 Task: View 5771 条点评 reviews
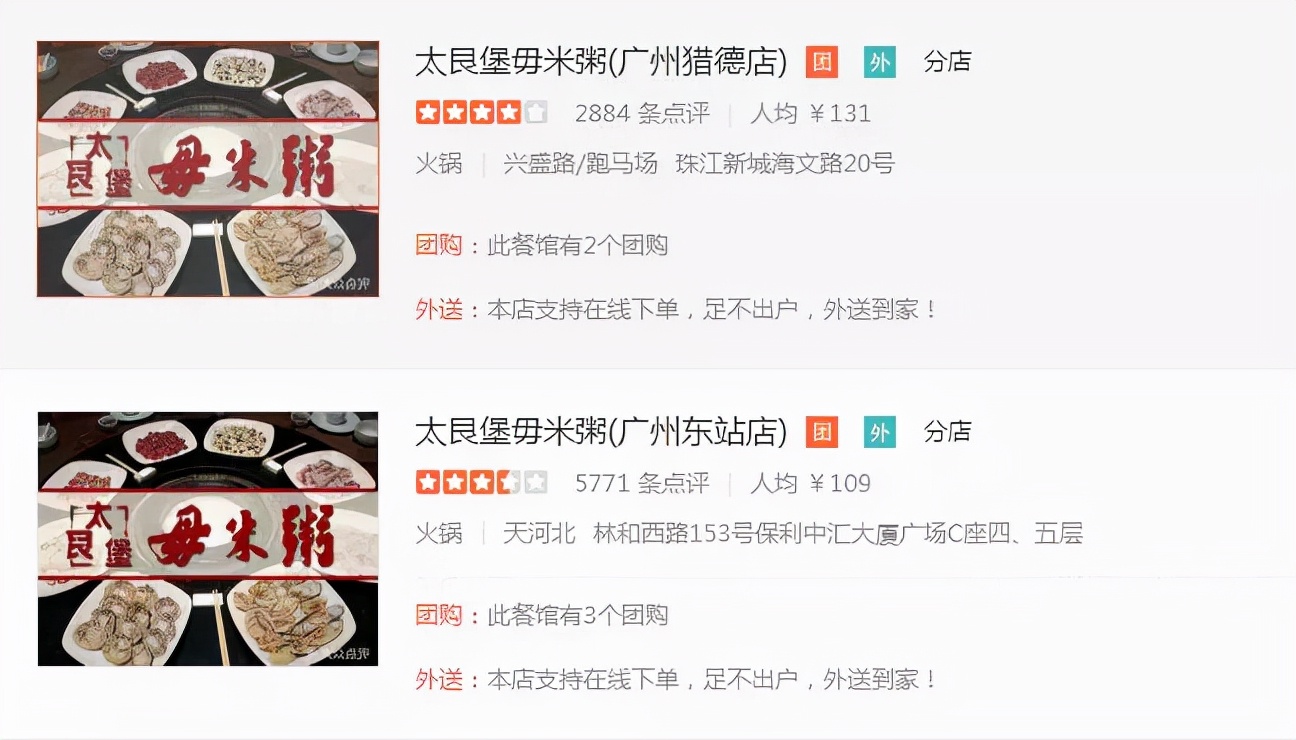pos(642,483)
